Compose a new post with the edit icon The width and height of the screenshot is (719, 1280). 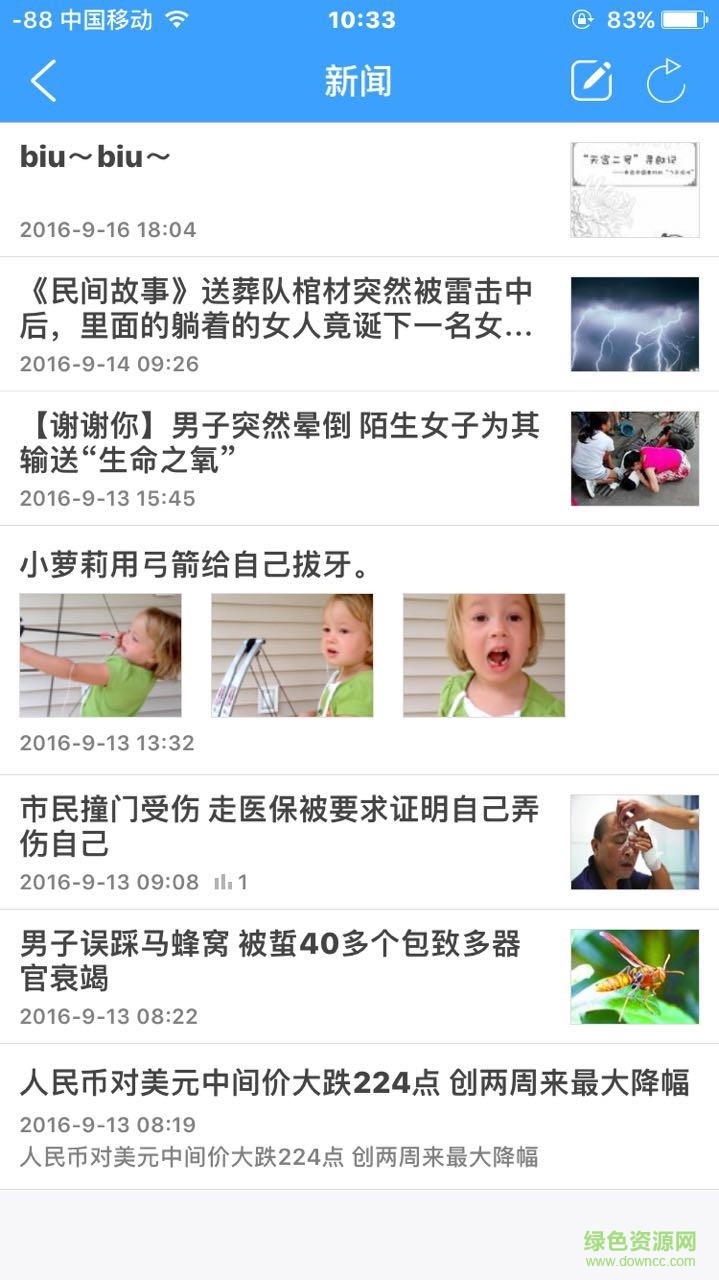[591, 81]
